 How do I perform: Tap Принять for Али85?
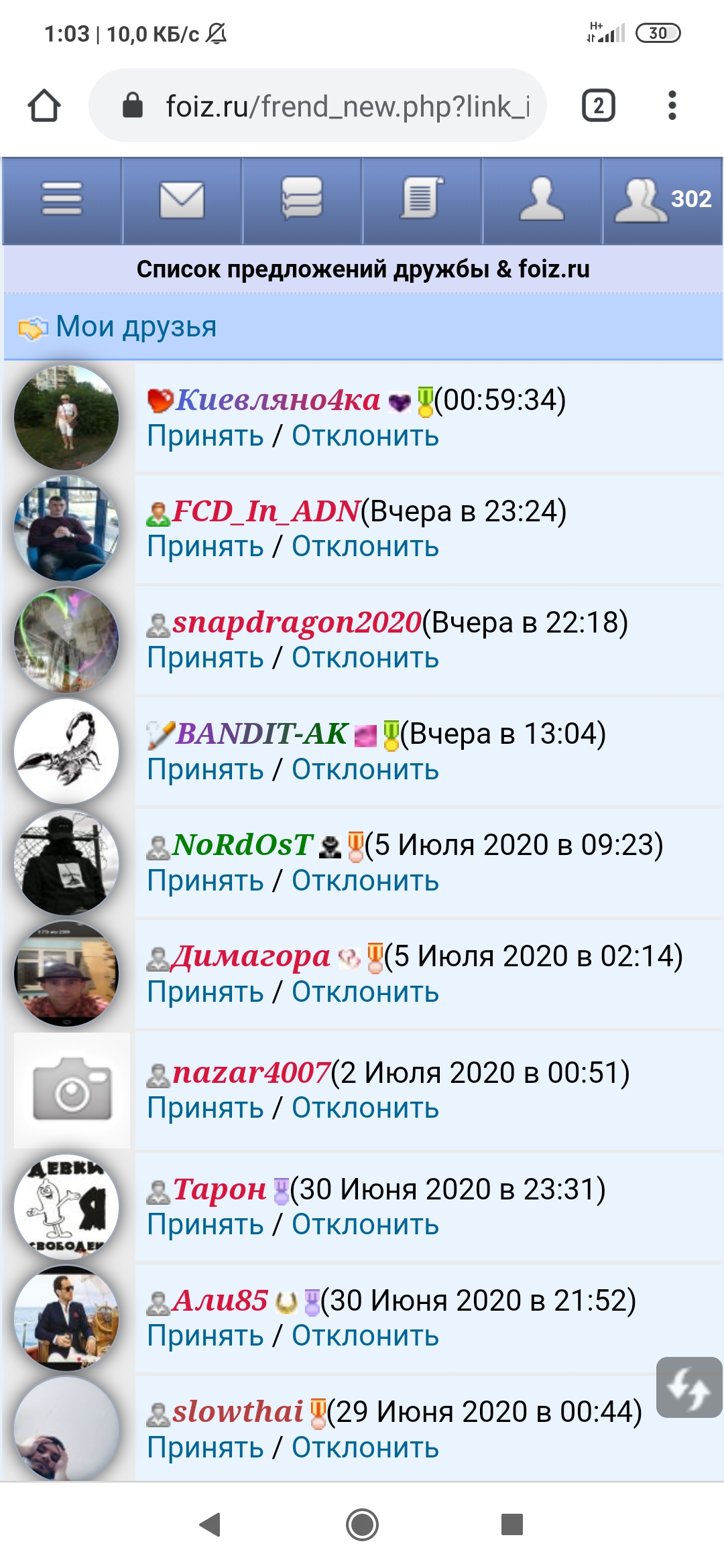coord(205,1336)
